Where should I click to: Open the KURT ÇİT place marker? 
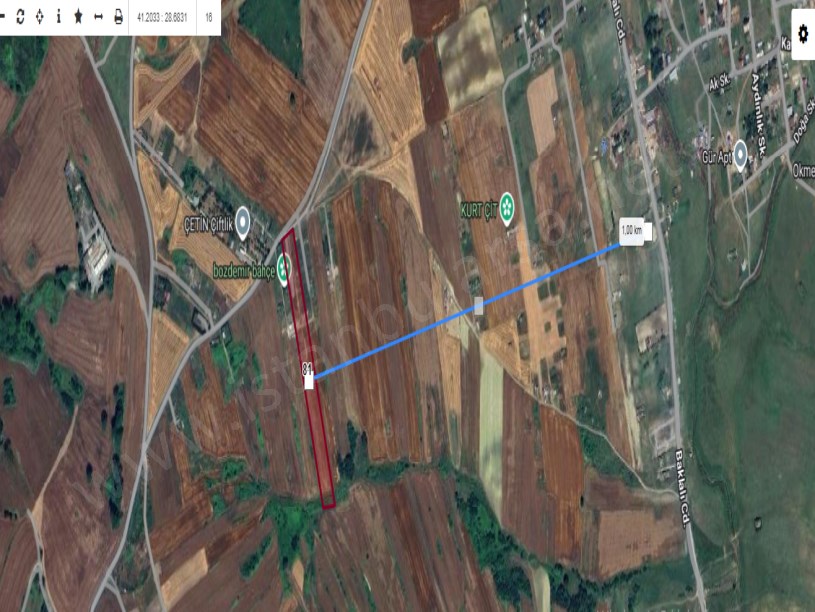(x=507, y=204)
